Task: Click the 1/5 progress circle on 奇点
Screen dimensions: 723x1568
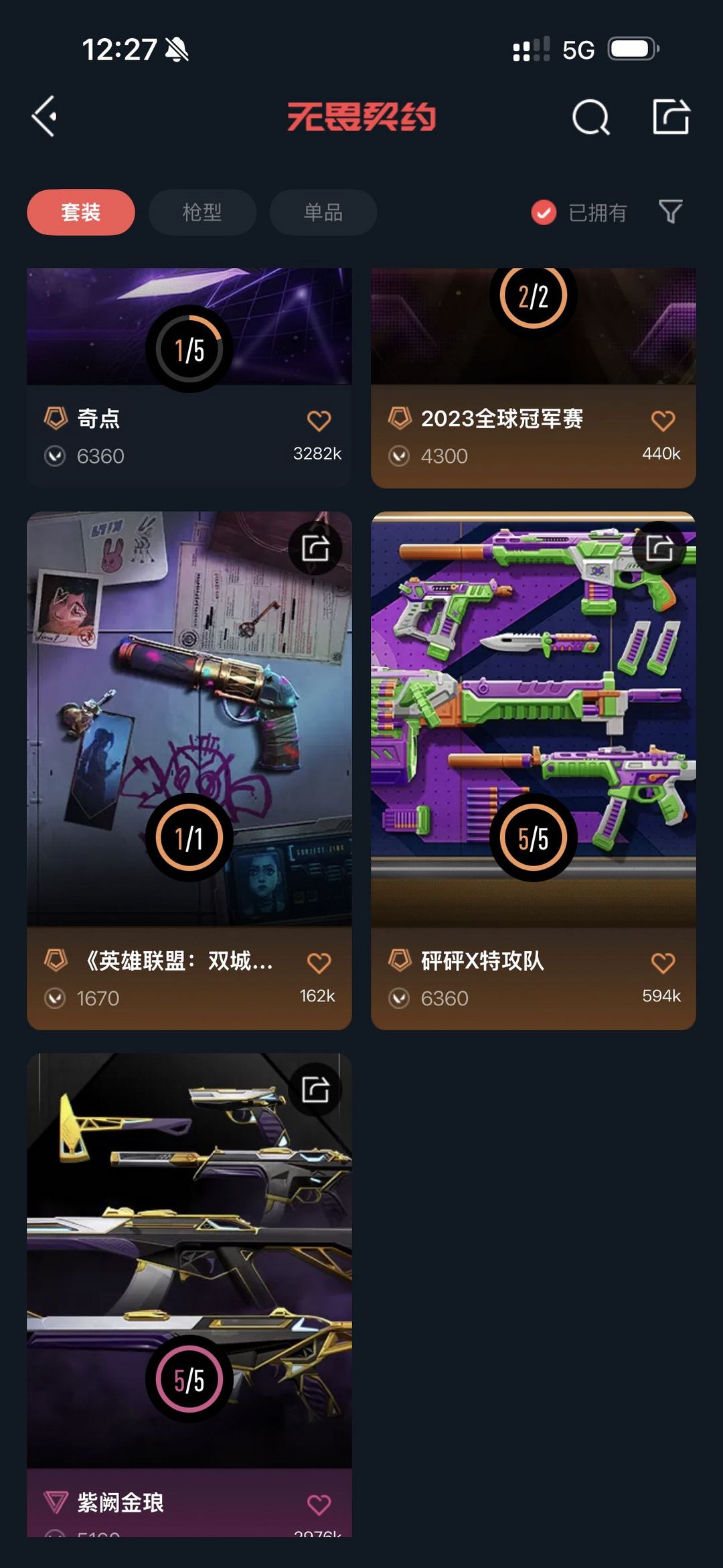Action: click(189, 347)
